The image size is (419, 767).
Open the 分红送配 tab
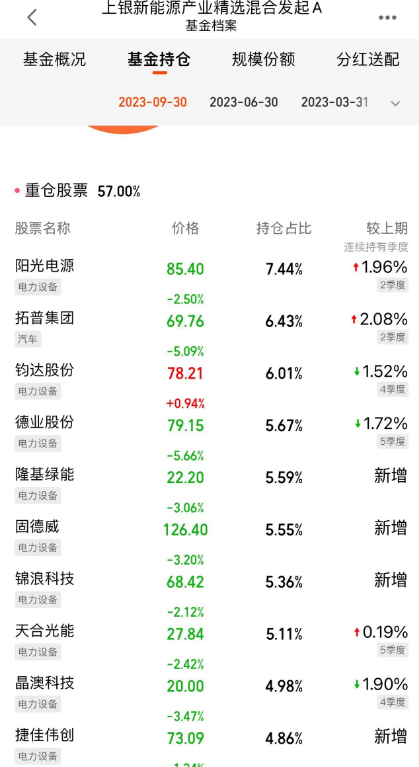coord(368,59)
